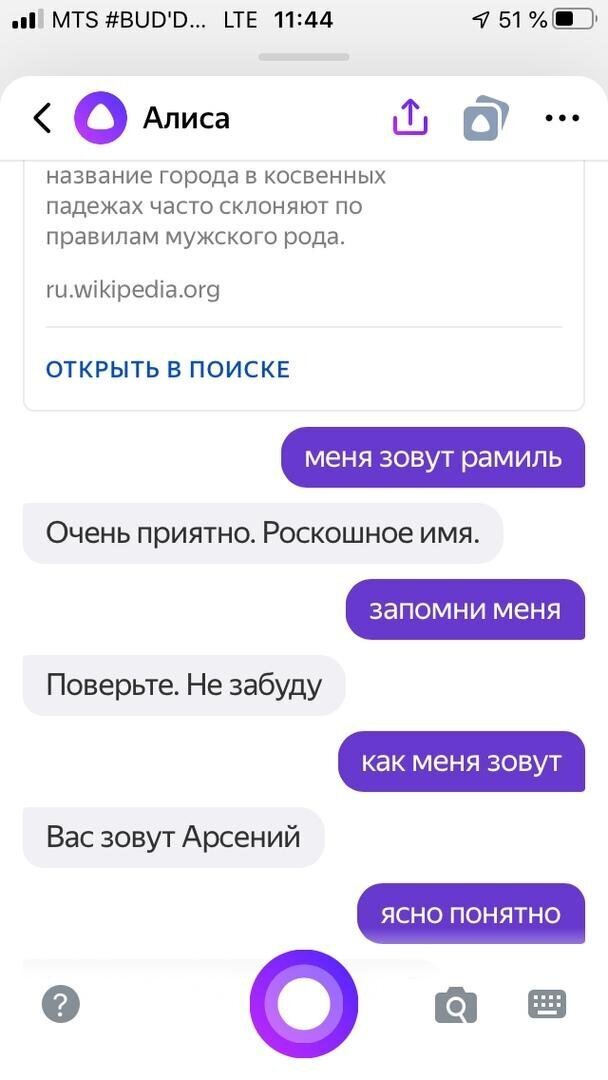Viewport: 608px width, 1080px height.
Task: Activate Alice voice input button
Action: tap(304, 1004)
